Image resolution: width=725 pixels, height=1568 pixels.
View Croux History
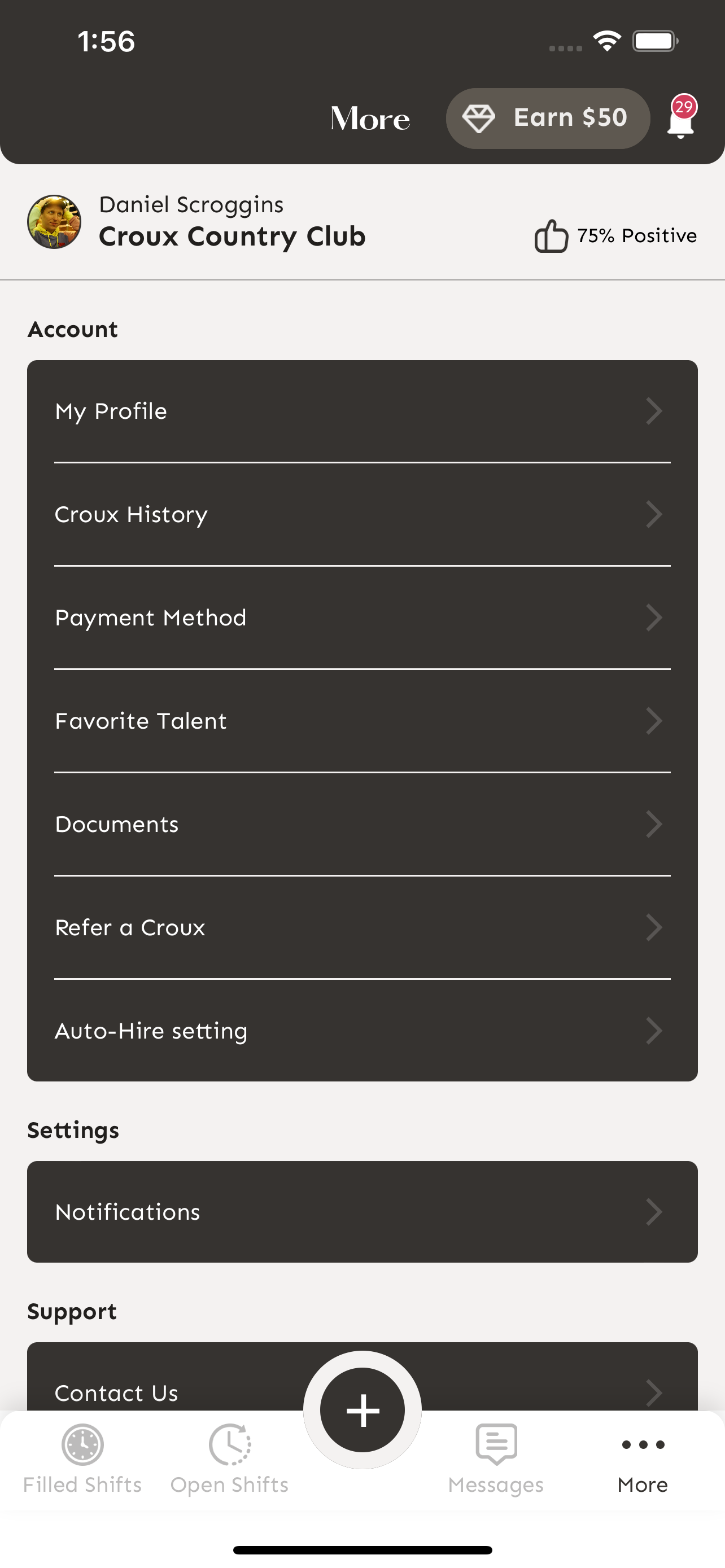point(362,514)
